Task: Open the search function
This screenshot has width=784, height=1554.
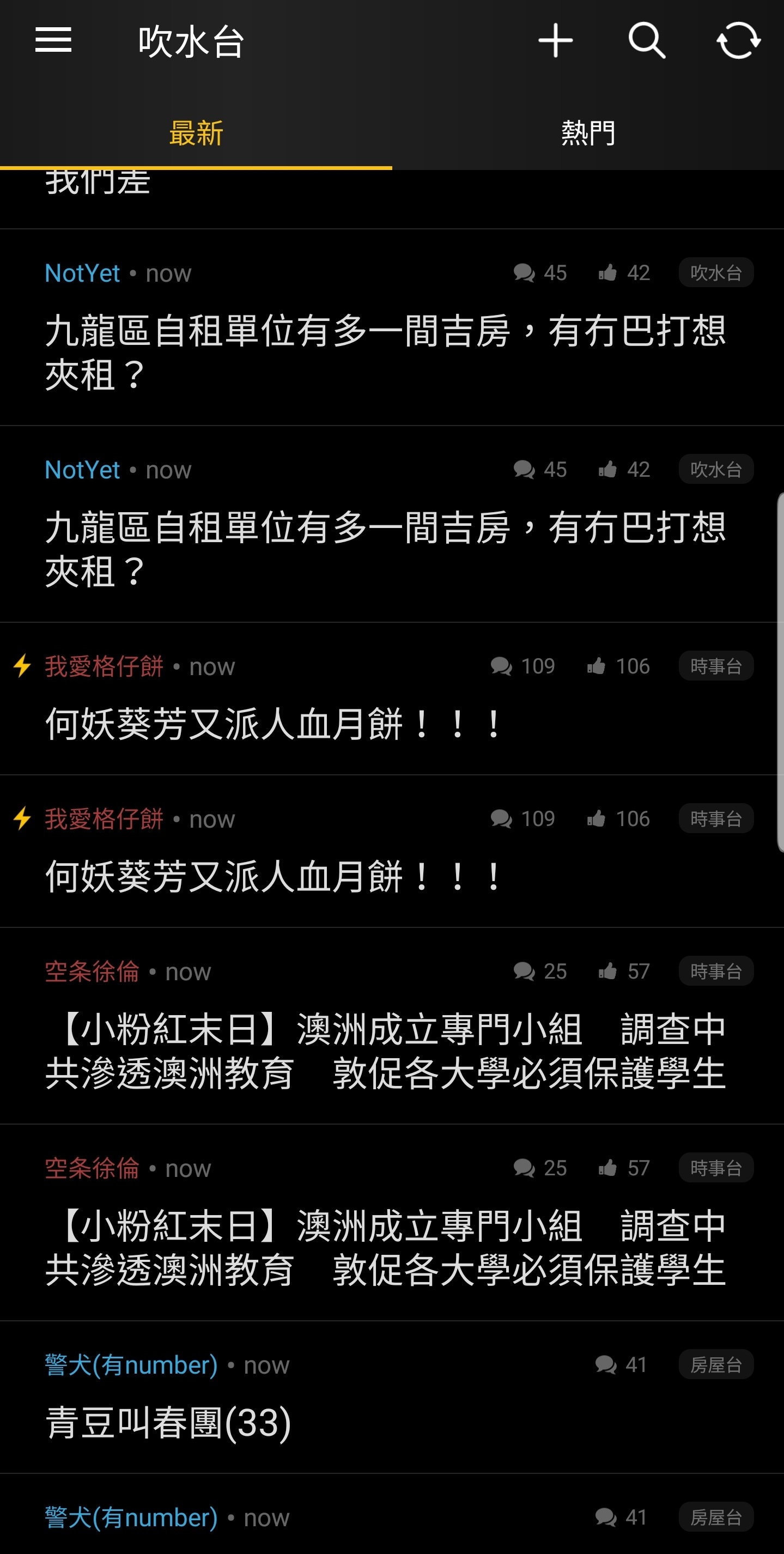Action: [x=647, y=40]
